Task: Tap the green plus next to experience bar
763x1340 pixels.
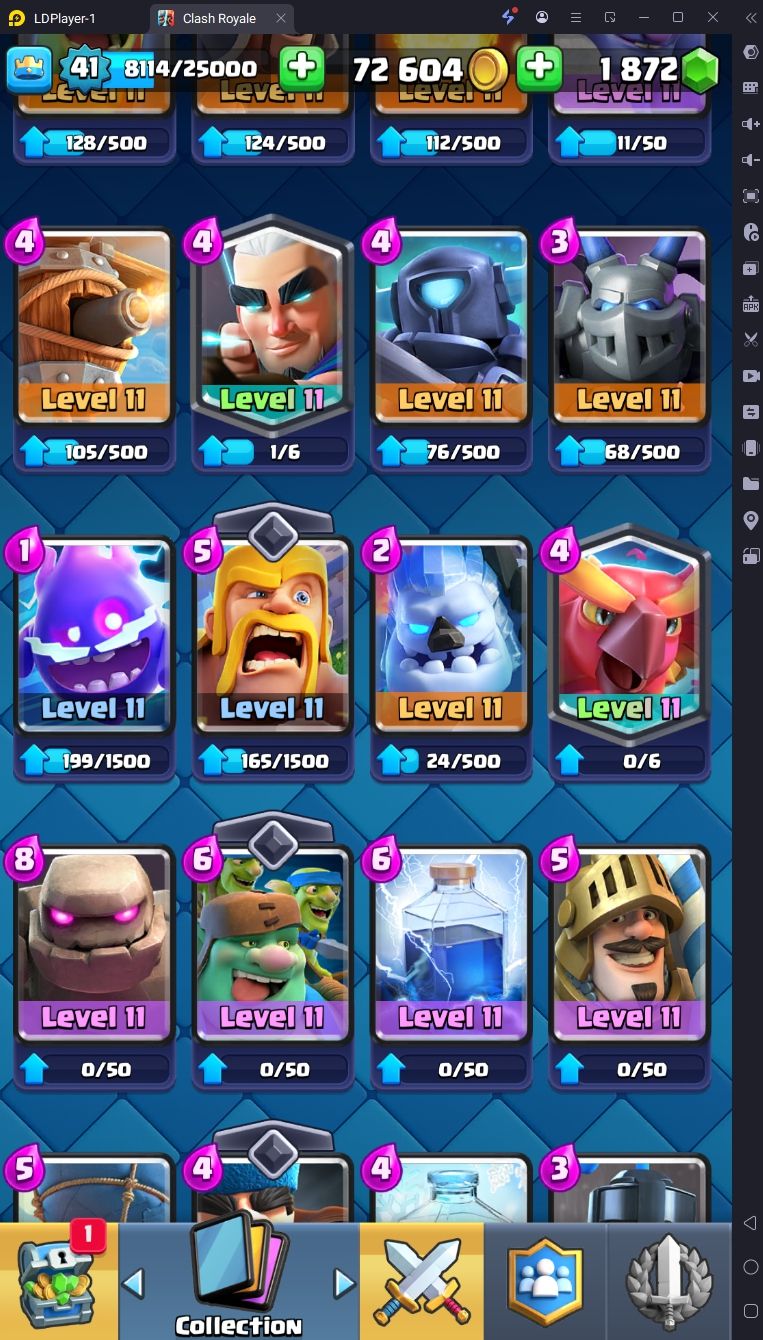Action: [x=301, y=69]
